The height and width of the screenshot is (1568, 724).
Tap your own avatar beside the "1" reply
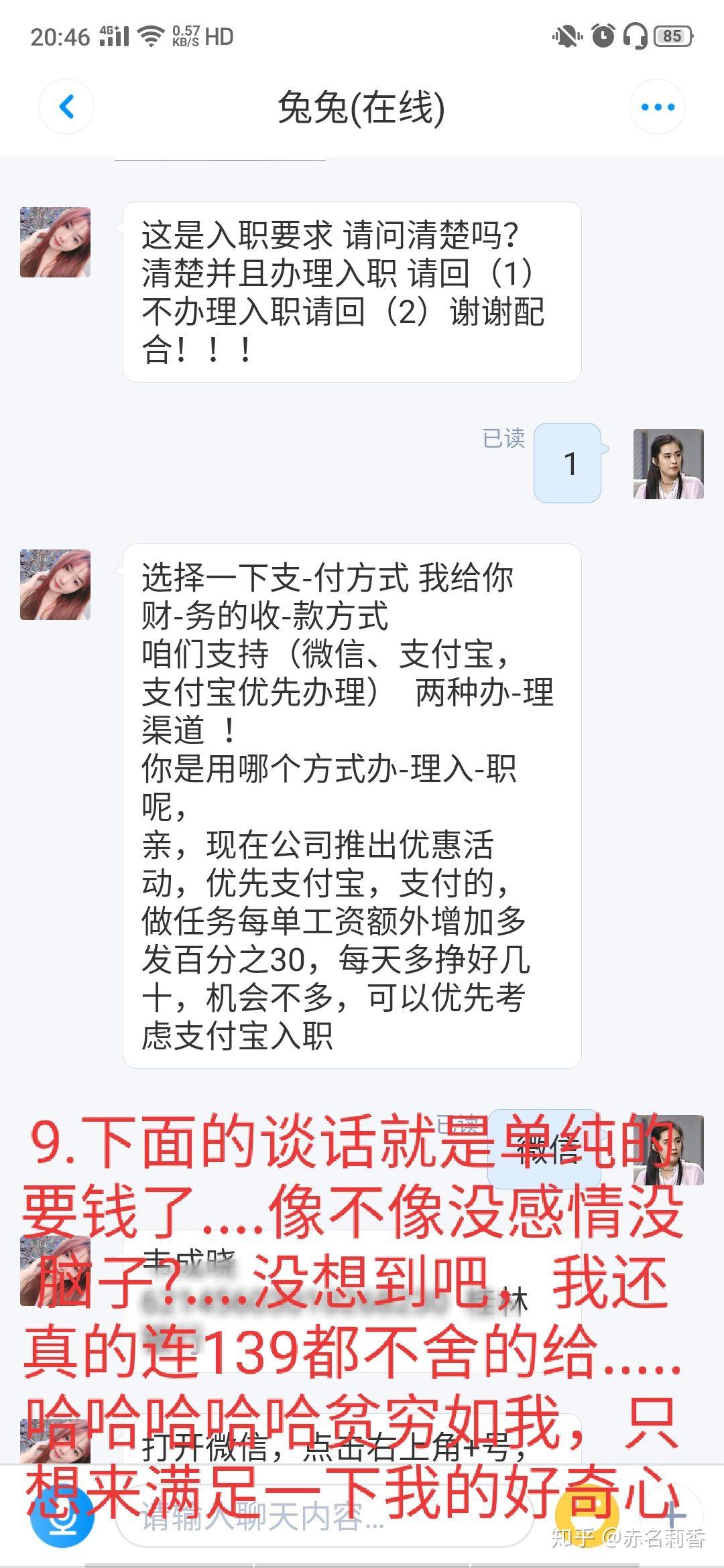click(x=668, y=464)
